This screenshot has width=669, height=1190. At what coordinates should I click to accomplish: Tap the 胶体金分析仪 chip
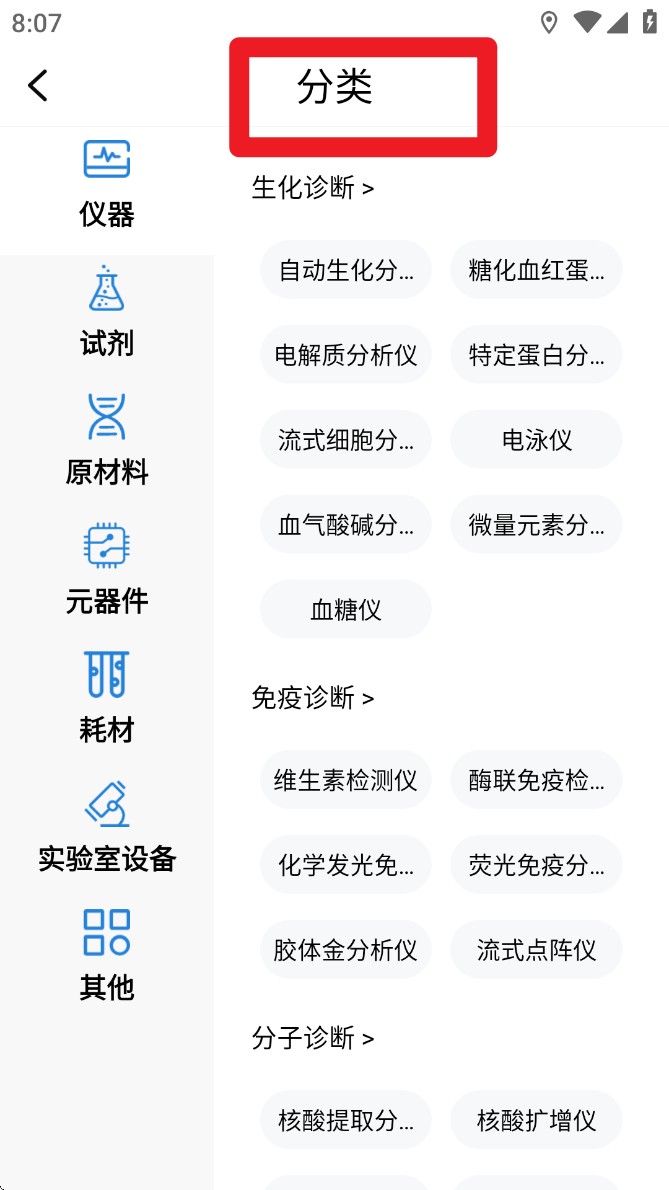point(346,949)
